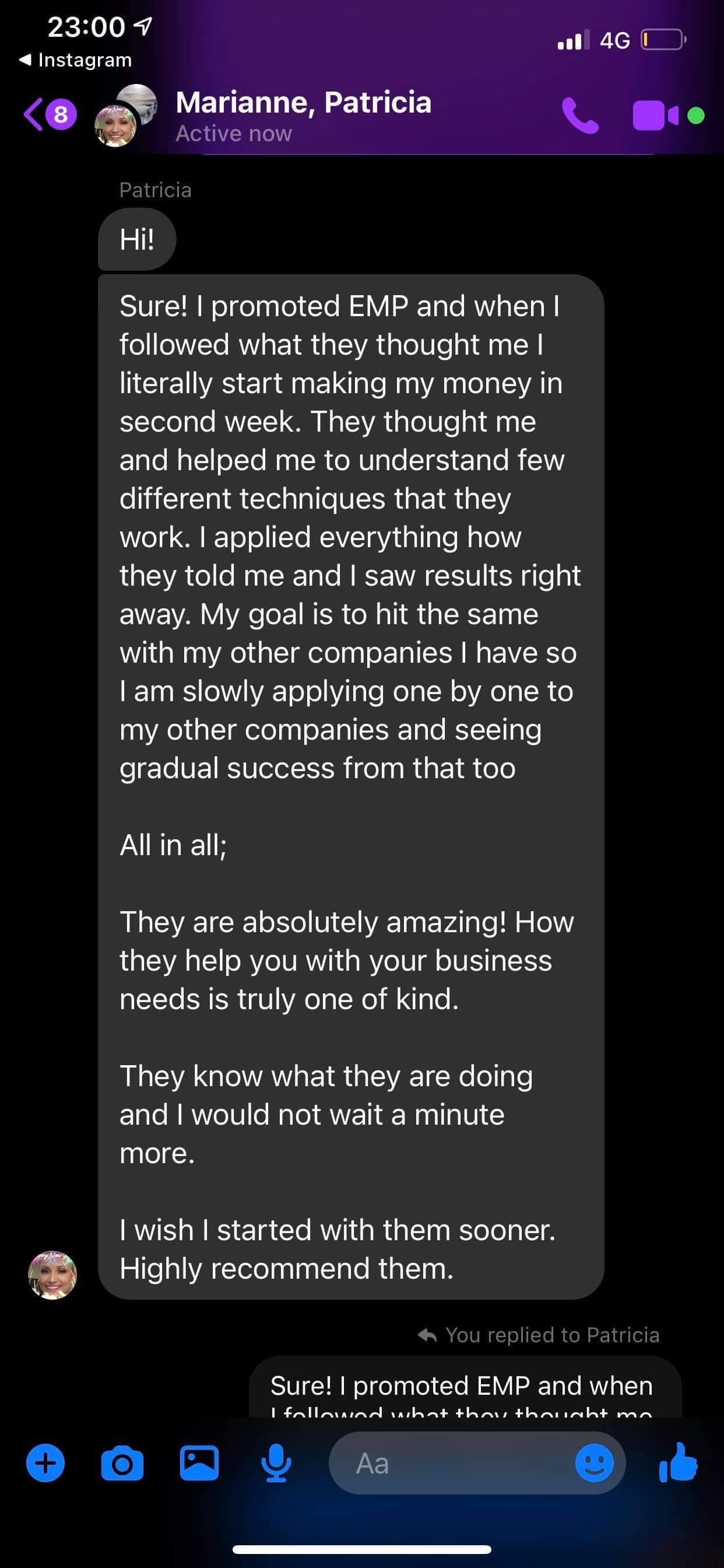
Task: Open the camera to take a photo
Action: 122,1464
